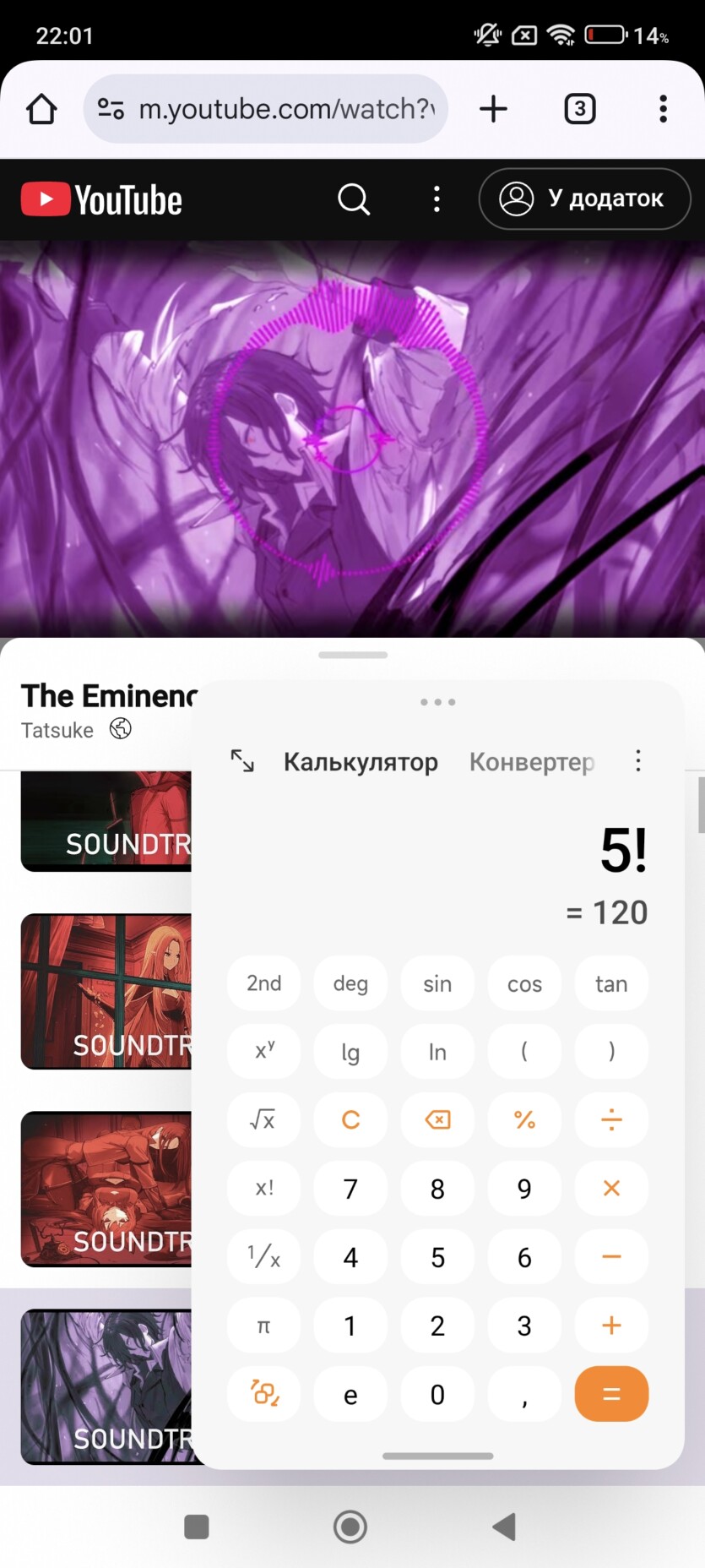Open the video in the app via У додаток

pyautogui.click(x=584, y=199)
